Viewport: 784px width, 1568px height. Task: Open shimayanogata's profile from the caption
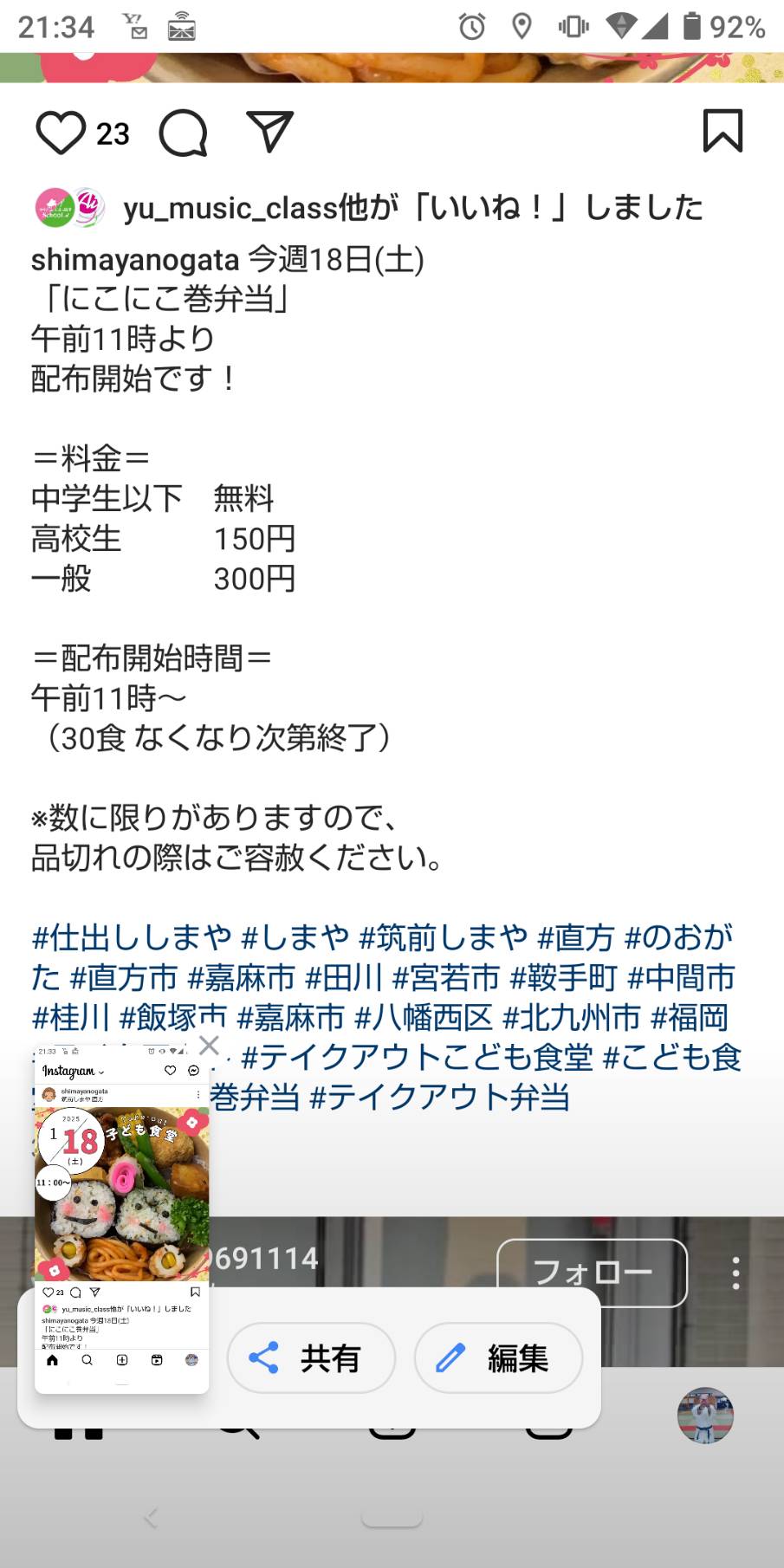(135, 259)
